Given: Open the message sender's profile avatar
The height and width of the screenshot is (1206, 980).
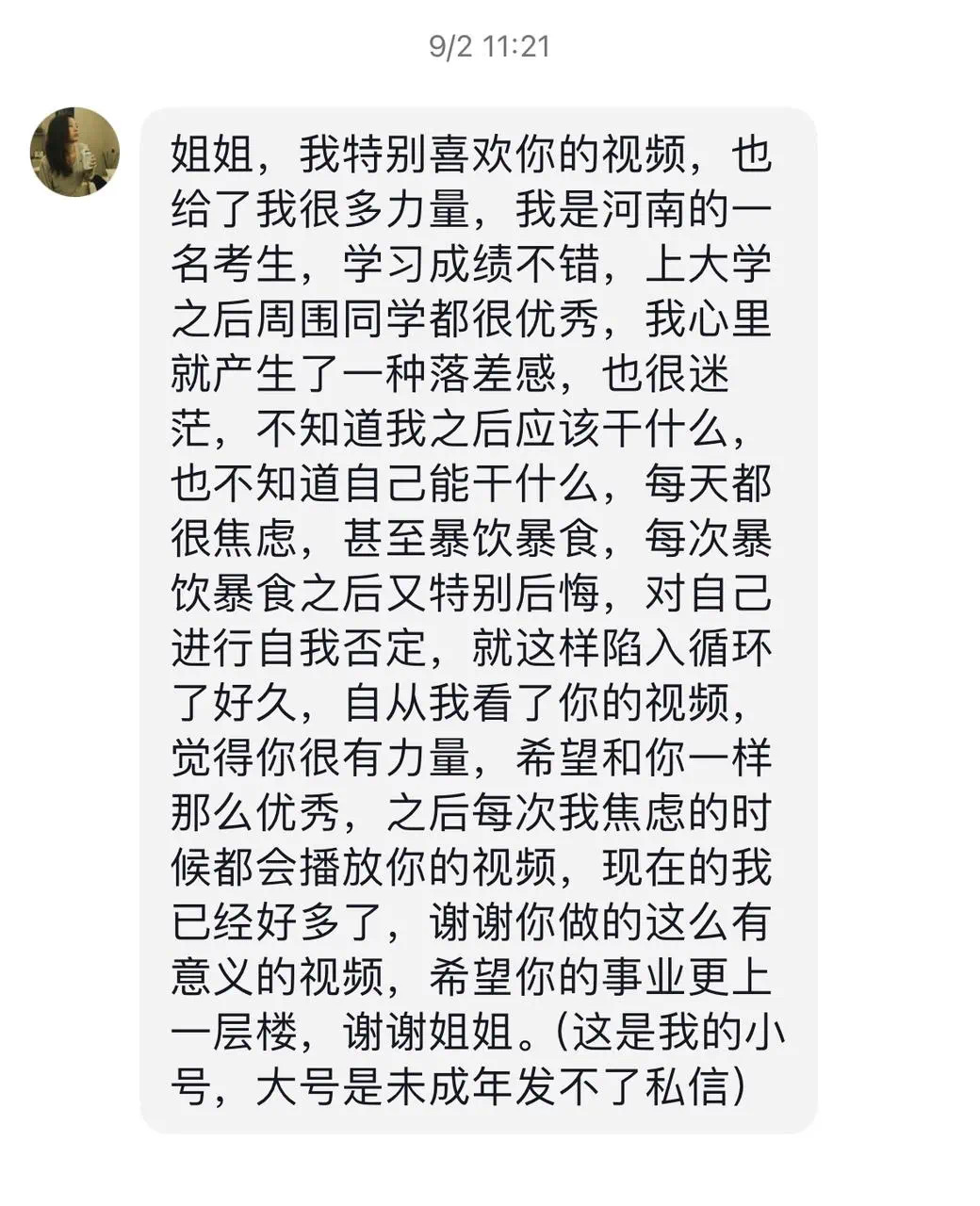Looking at the screenshot, I should [x=75, y=152].
